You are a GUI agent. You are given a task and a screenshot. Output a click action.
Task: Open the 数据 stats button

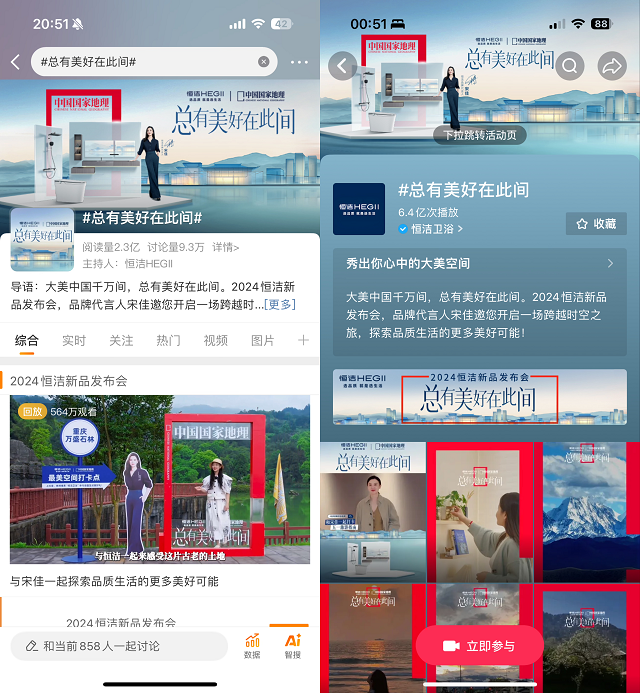[x=252, y=646]
